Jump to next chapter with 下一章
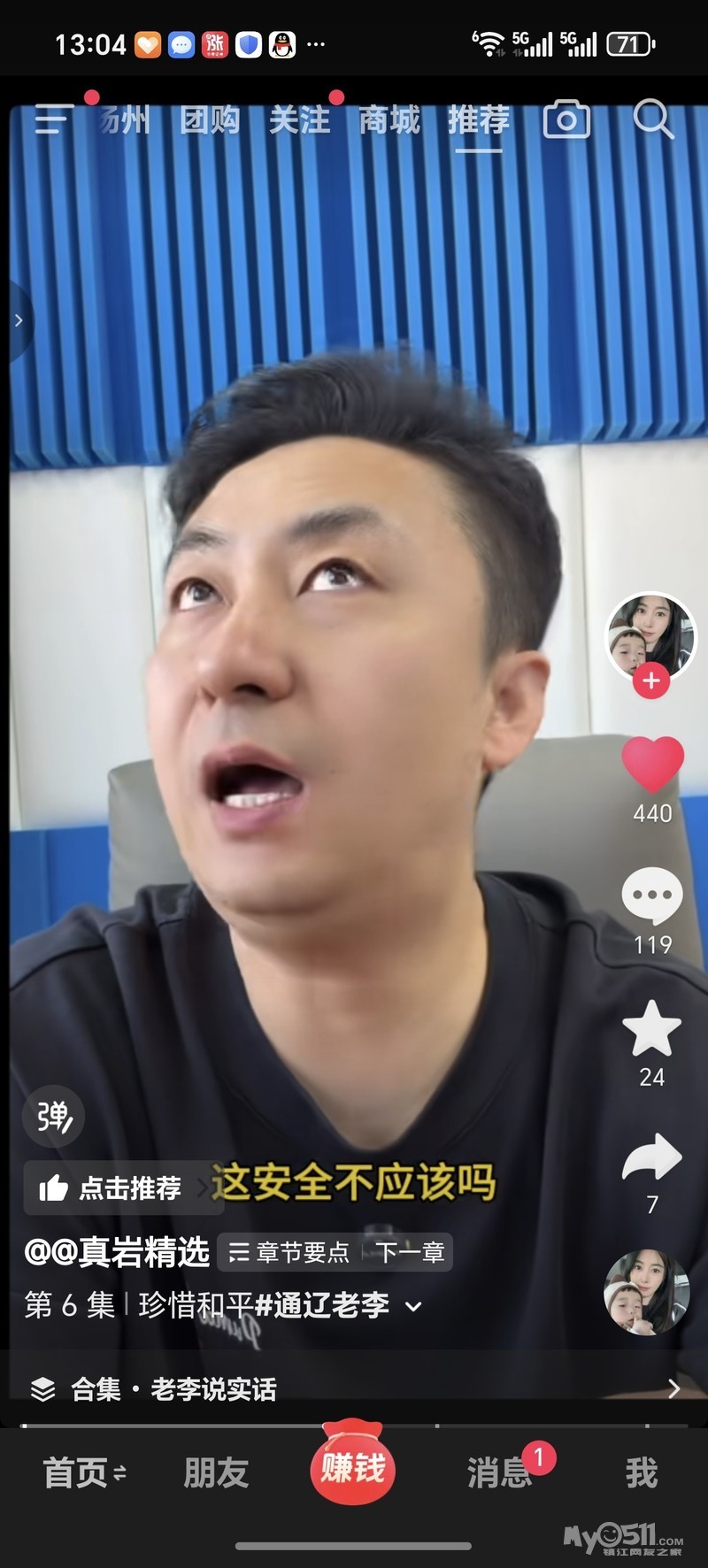The width and height of the screenshot is (708, 1568). tap(410, 1252)
